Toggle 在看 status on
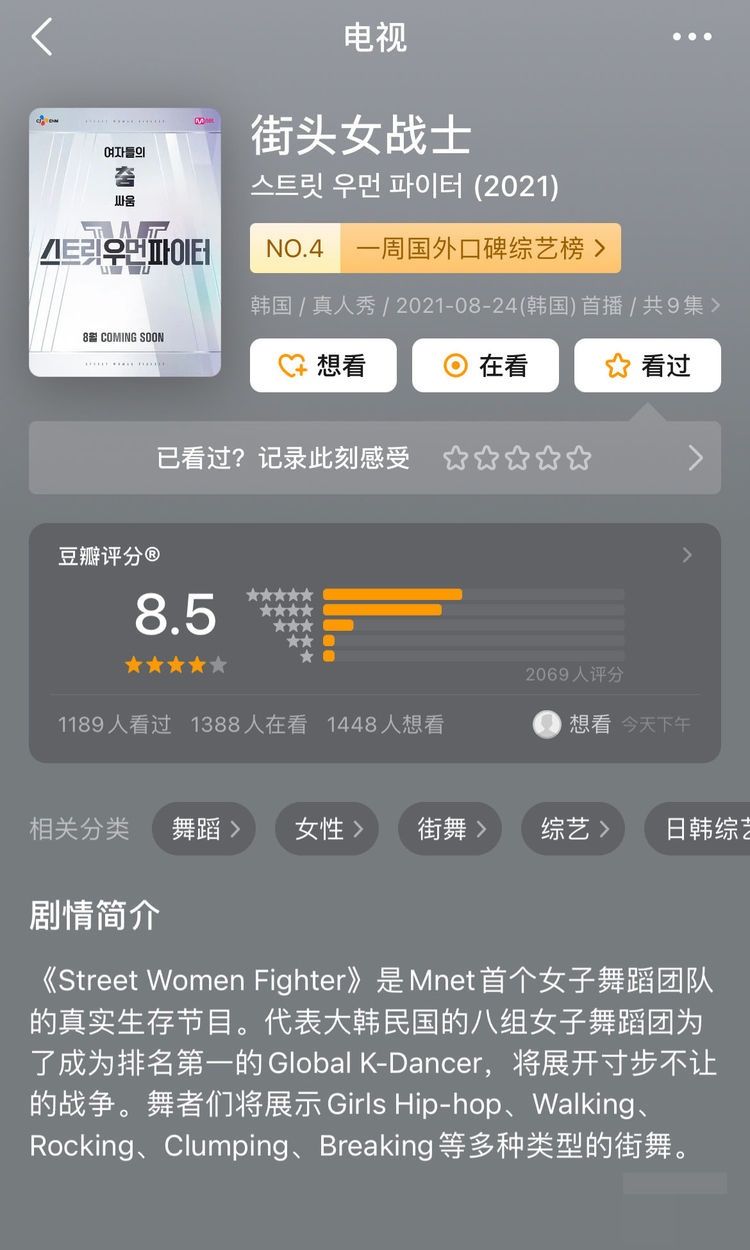Screen dimensions: 750x1250 pos(485,365)
